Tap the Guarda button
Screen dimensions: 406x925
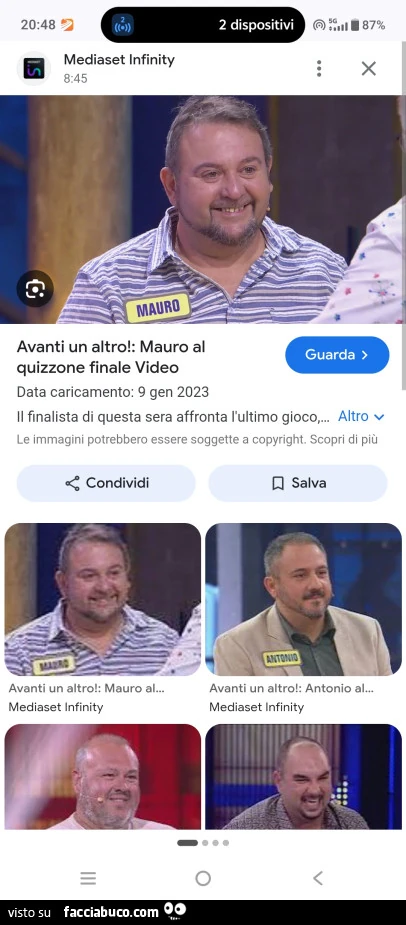tap(337, 355)
